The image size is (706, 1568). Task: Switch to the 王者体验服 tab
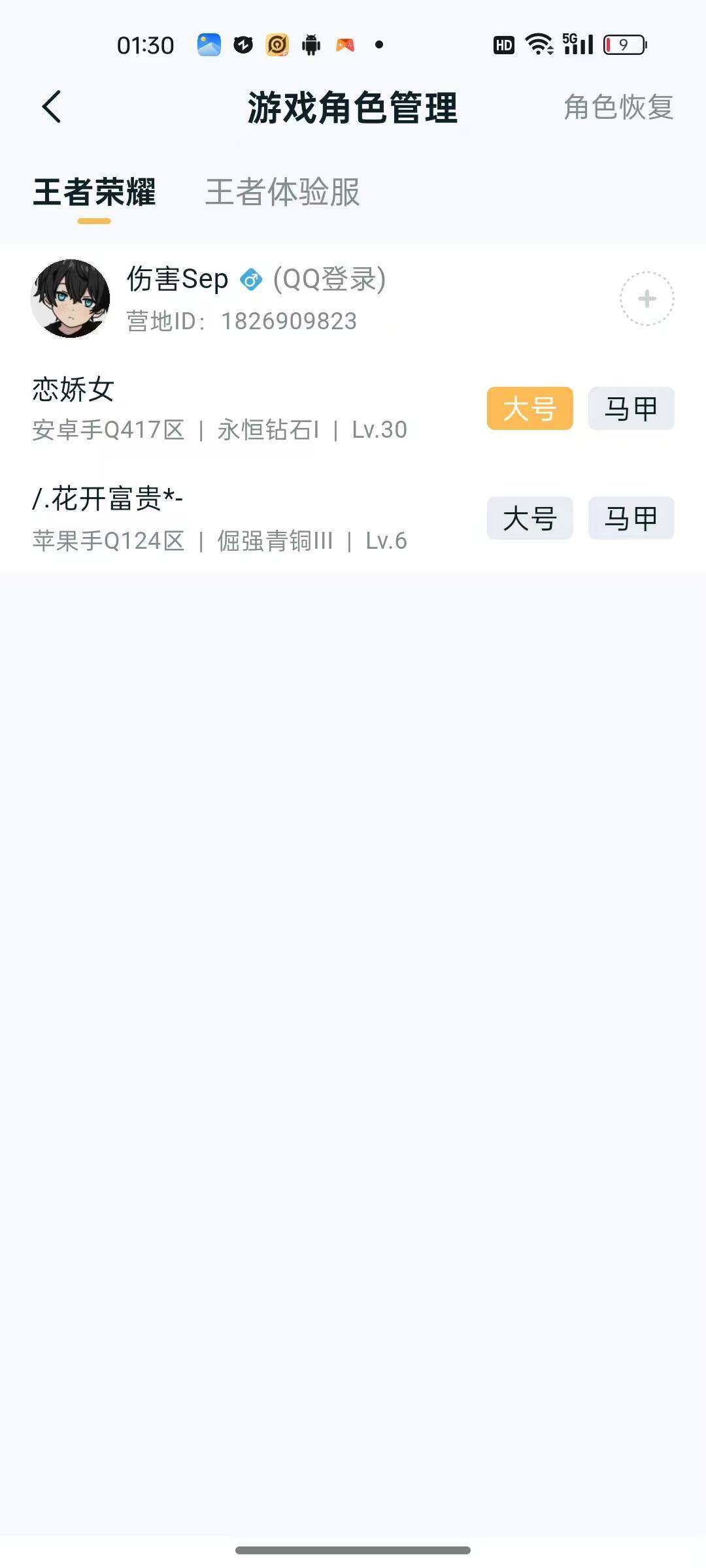(282, 193)
